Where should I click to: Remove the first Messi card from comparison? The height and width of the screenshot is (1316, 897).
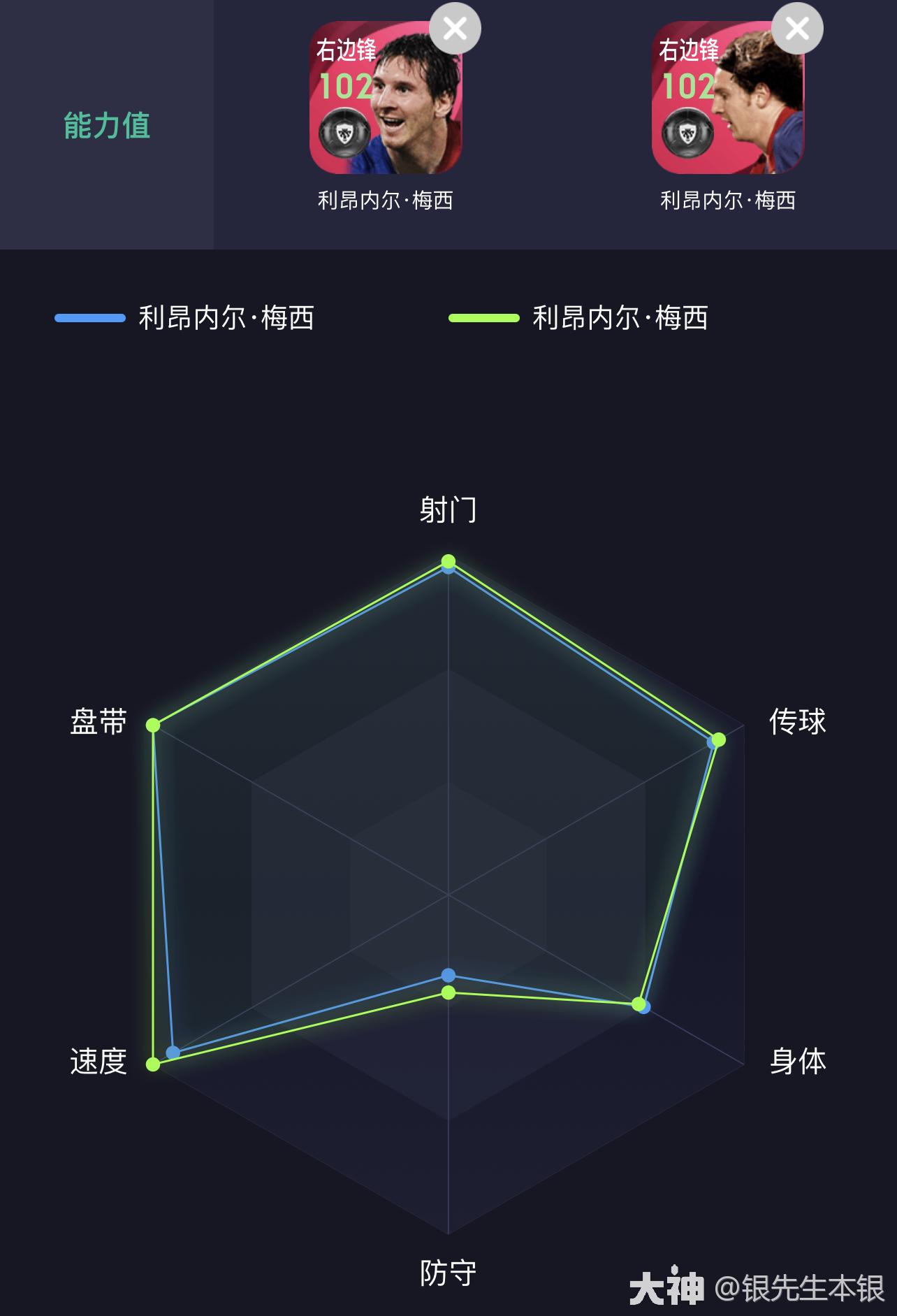[455, 29]
